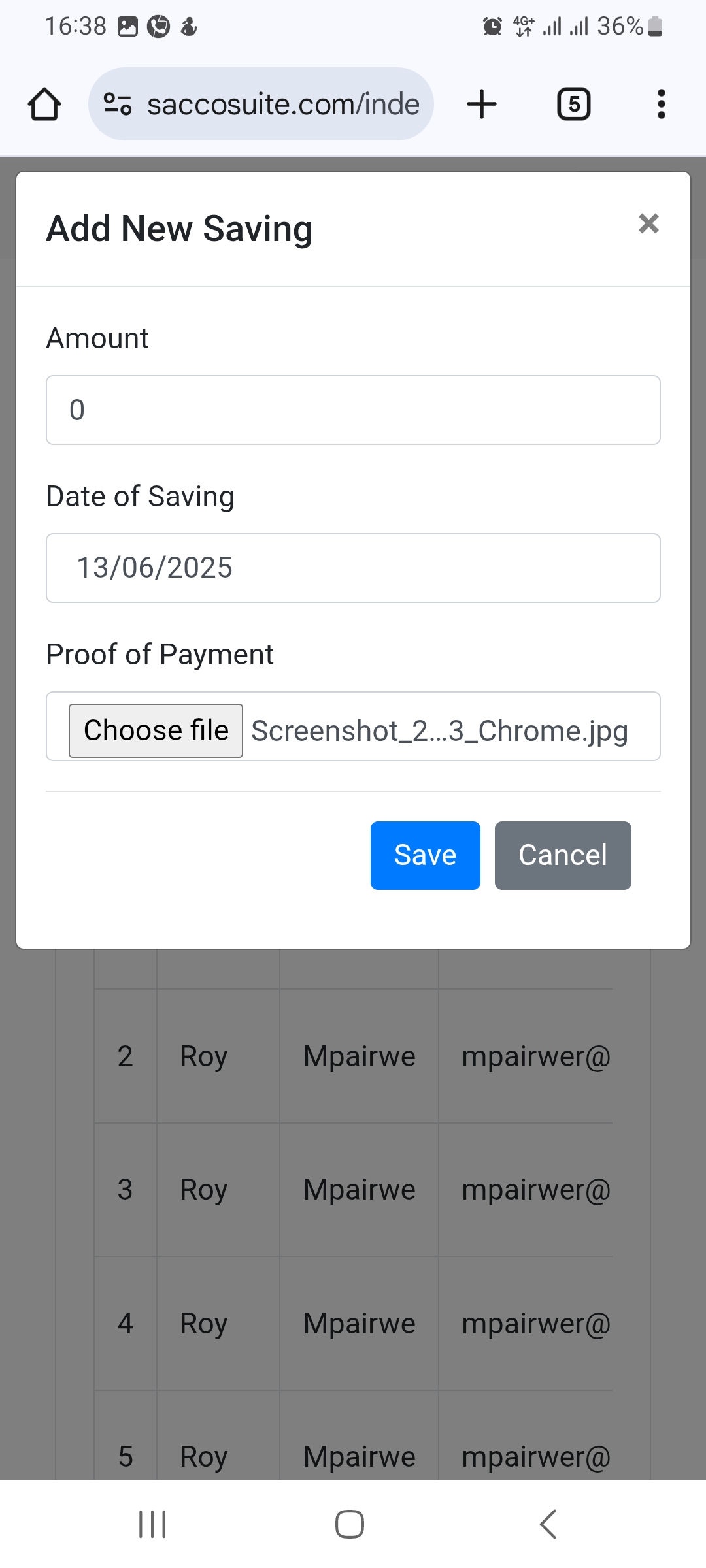This screenshot has width=706, height=1568.
Task: Tap the saccosuite.com address bar
Action: (261, 104)
